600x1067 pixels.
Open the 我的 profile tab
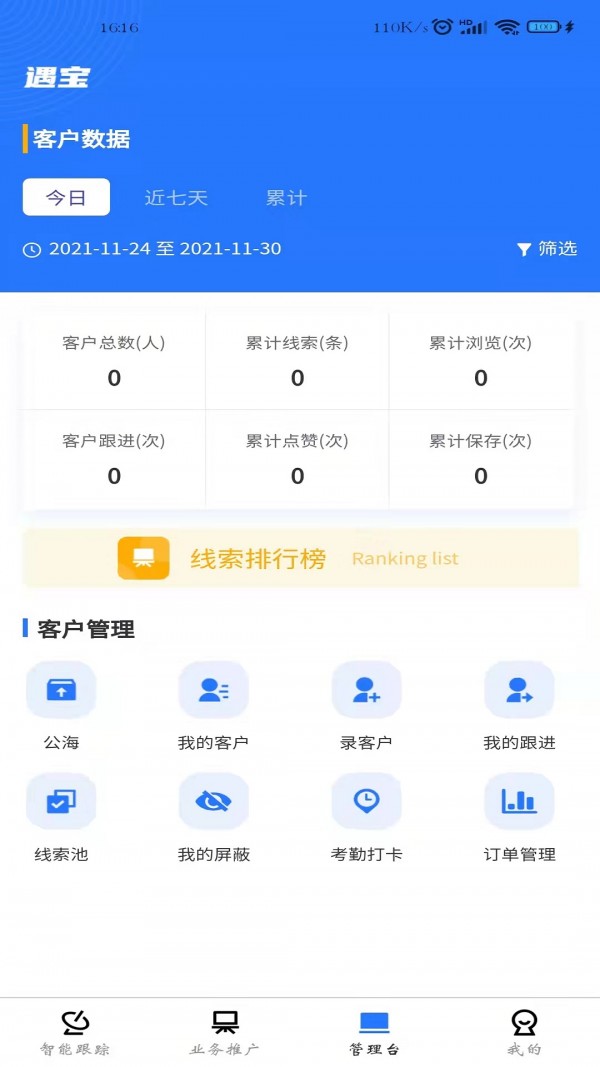pyautogui.click(x=524, y=1032)
